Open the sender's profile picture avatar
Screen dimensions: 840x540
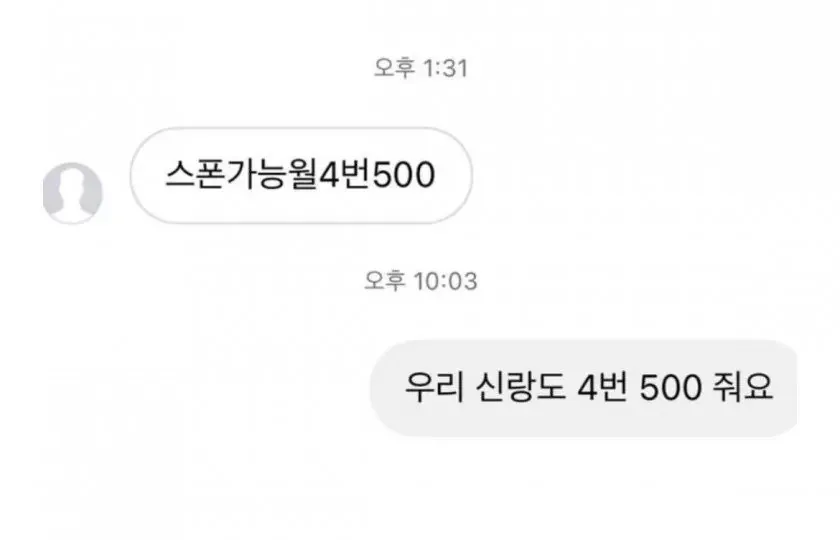pos(73,193)
